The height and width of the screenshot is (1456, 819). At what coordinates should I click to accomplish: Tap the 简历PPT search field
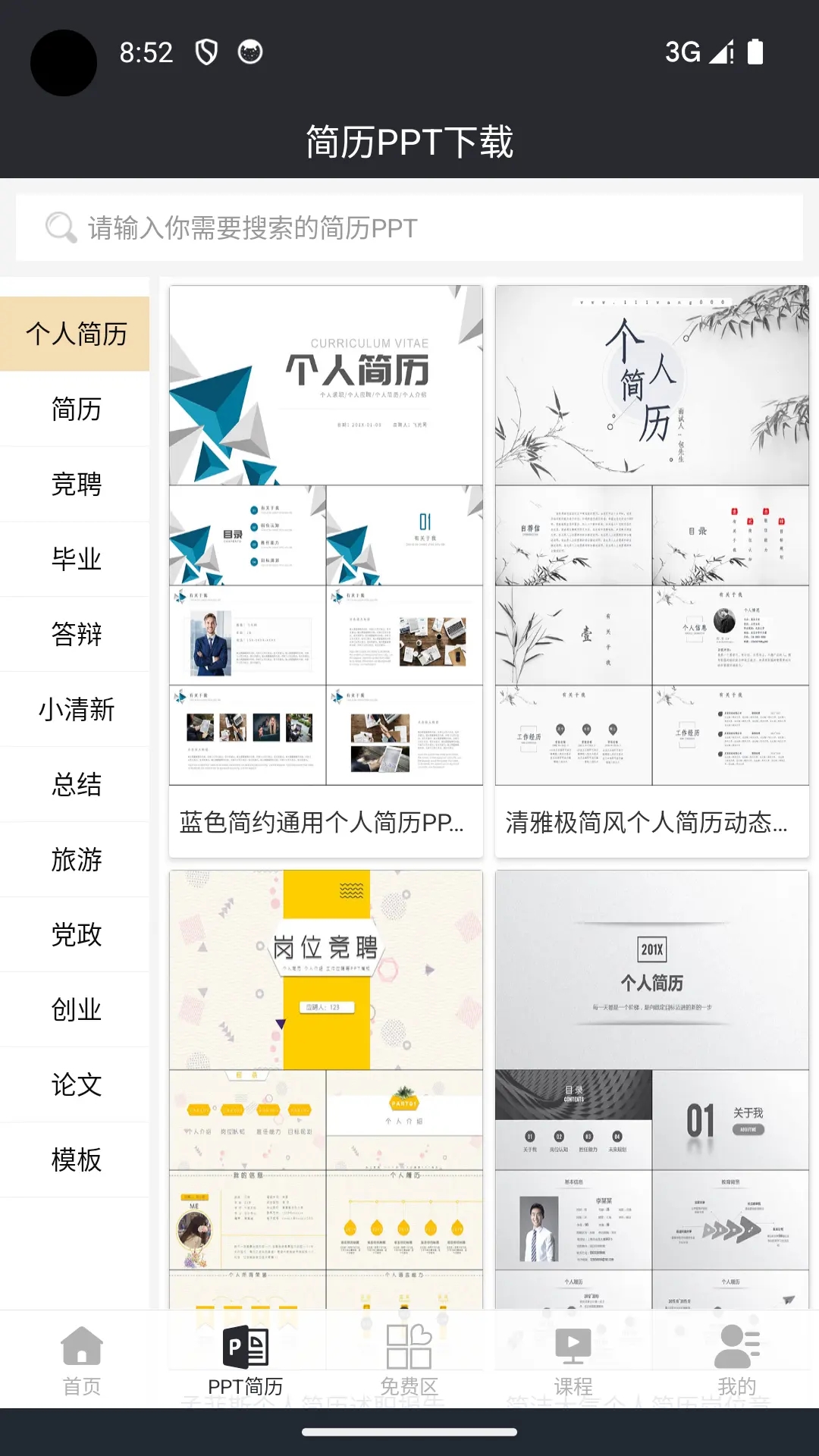click(409, 227)
